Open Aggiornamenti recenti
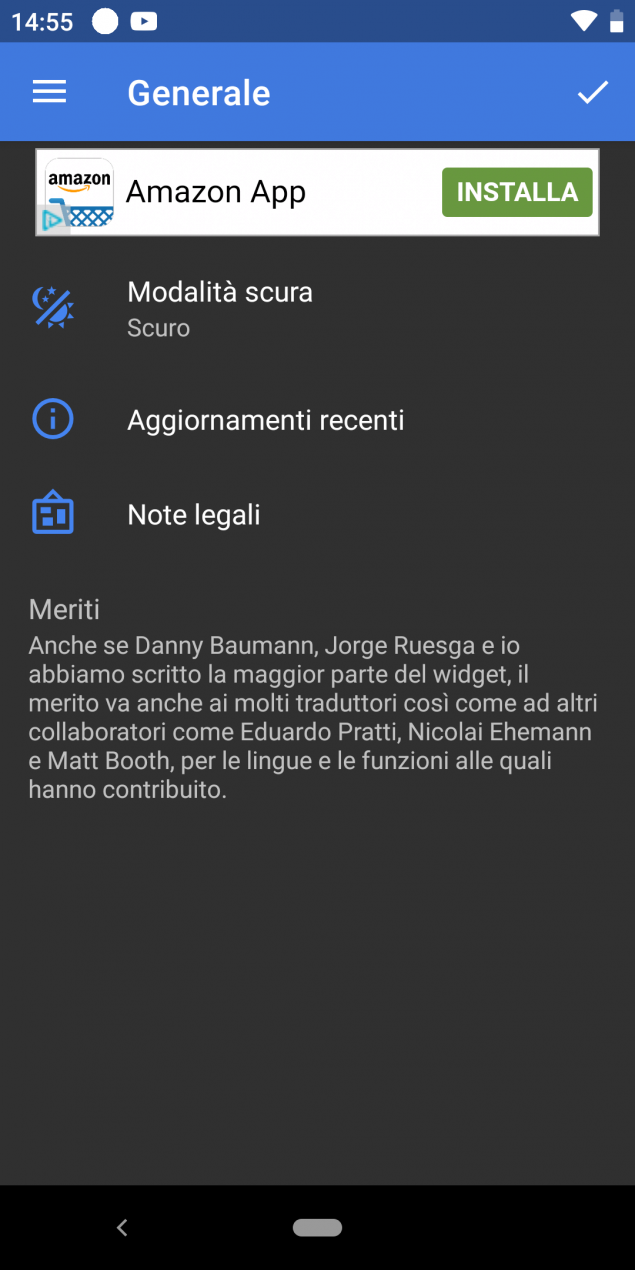Image resolution: width=635 pixels, height=1270 pixels. (x=317, y=419)
